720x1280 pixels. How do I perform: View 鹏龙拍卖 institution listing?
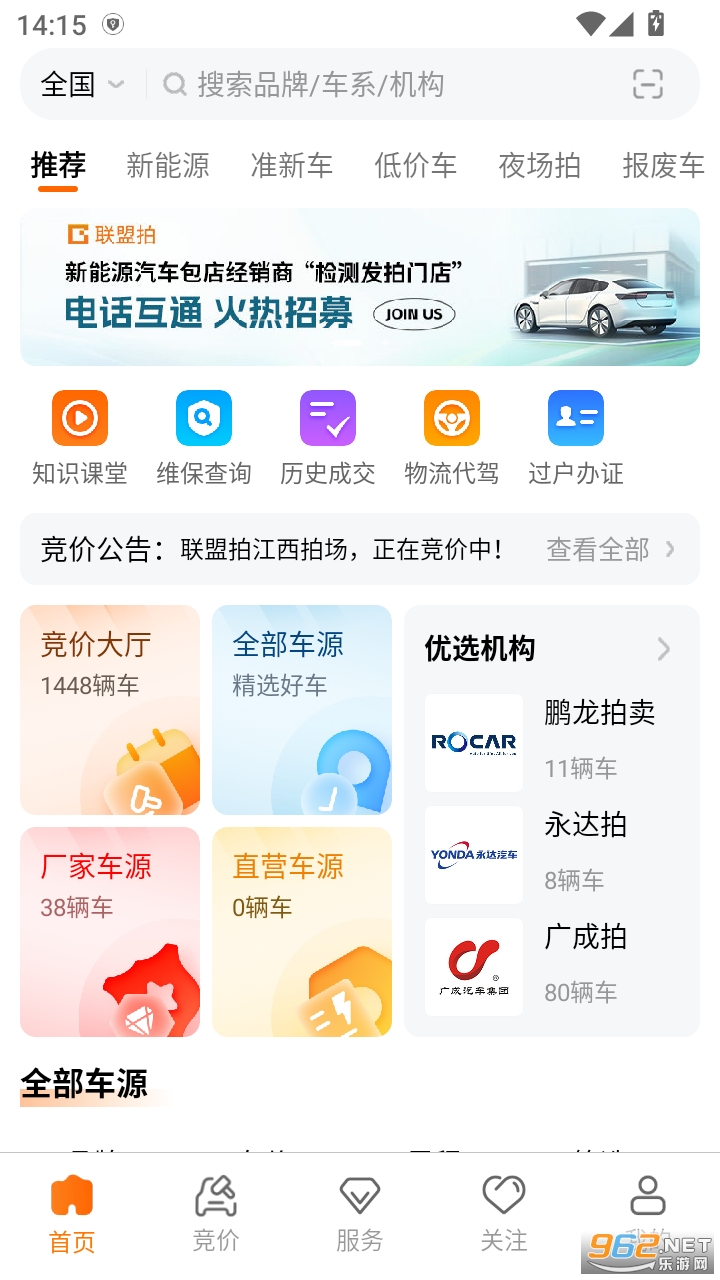point(601,713)
